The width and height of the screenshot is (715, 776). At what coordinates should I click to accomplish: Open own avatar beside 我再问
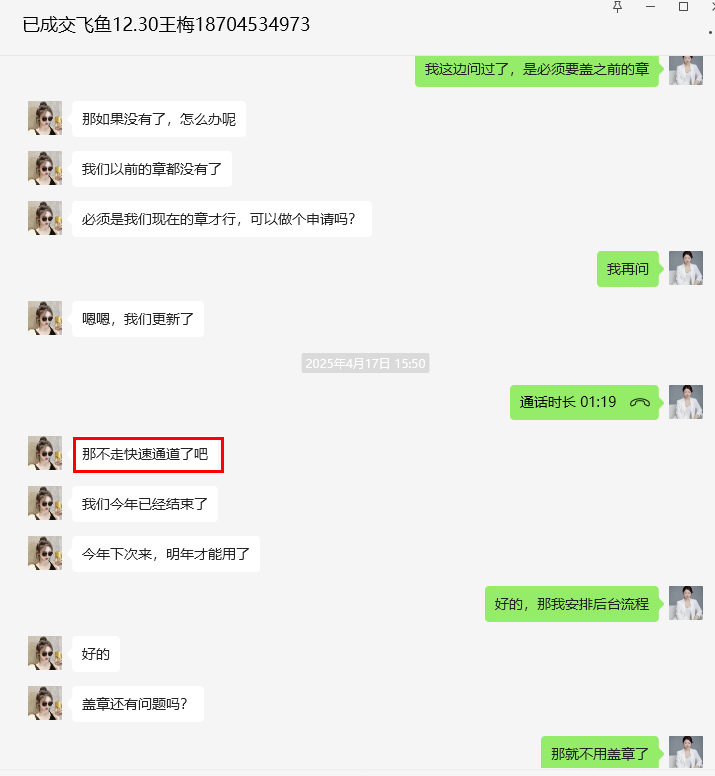click(x=685, y=268)
